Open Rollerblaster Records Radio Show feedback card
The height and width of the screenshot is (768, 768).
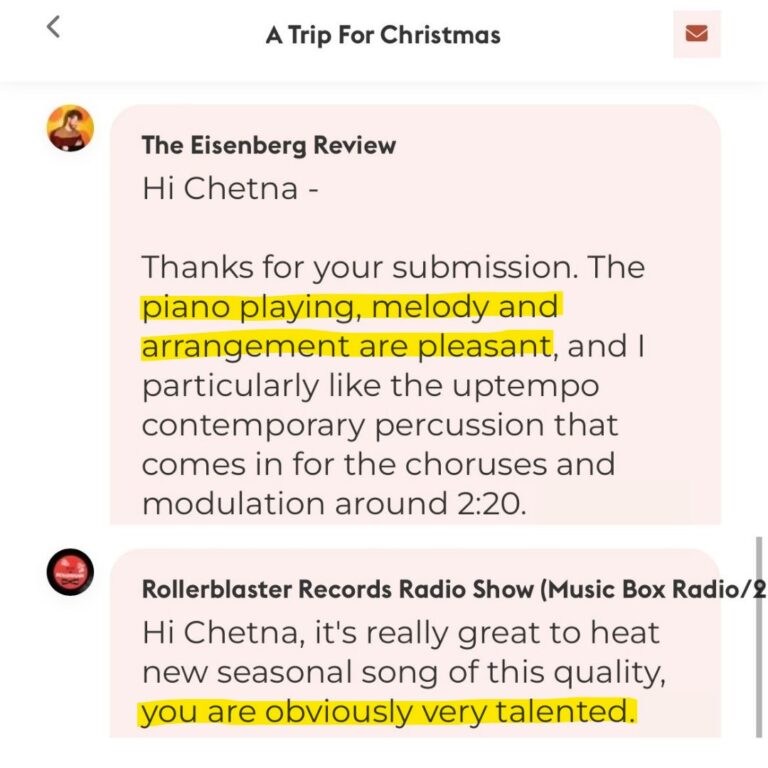(x=415, y=650)
